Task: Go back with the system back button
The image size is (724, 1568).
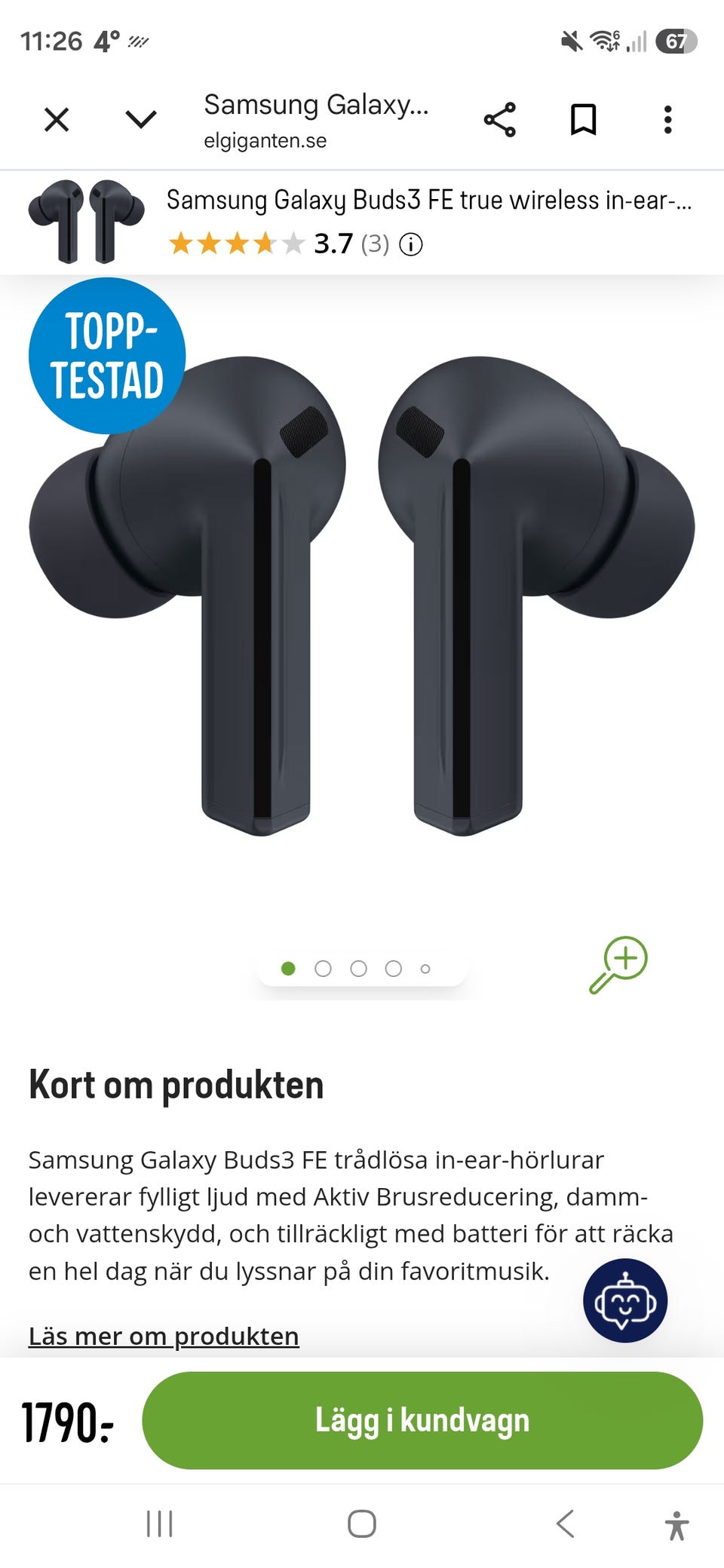Action: (566, 1524)
